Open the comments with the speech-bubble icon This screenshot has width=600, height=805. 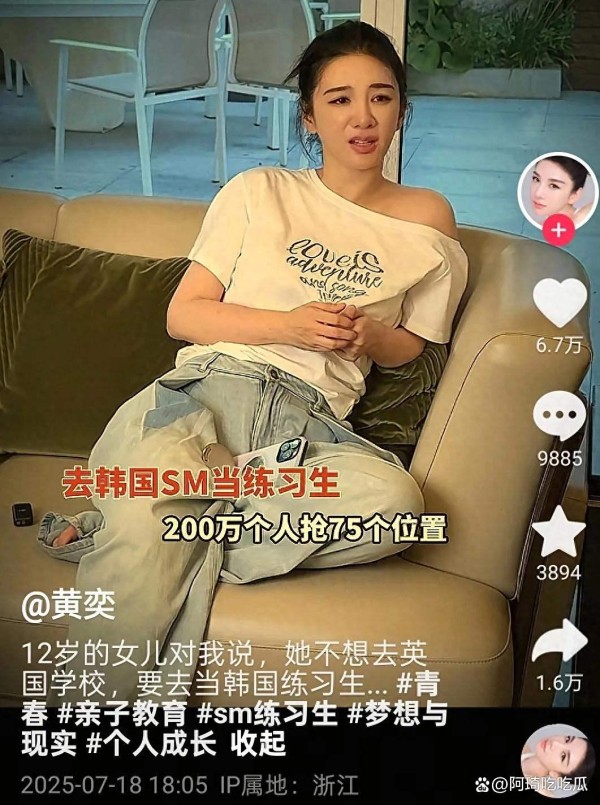click(x=558, y=416)
